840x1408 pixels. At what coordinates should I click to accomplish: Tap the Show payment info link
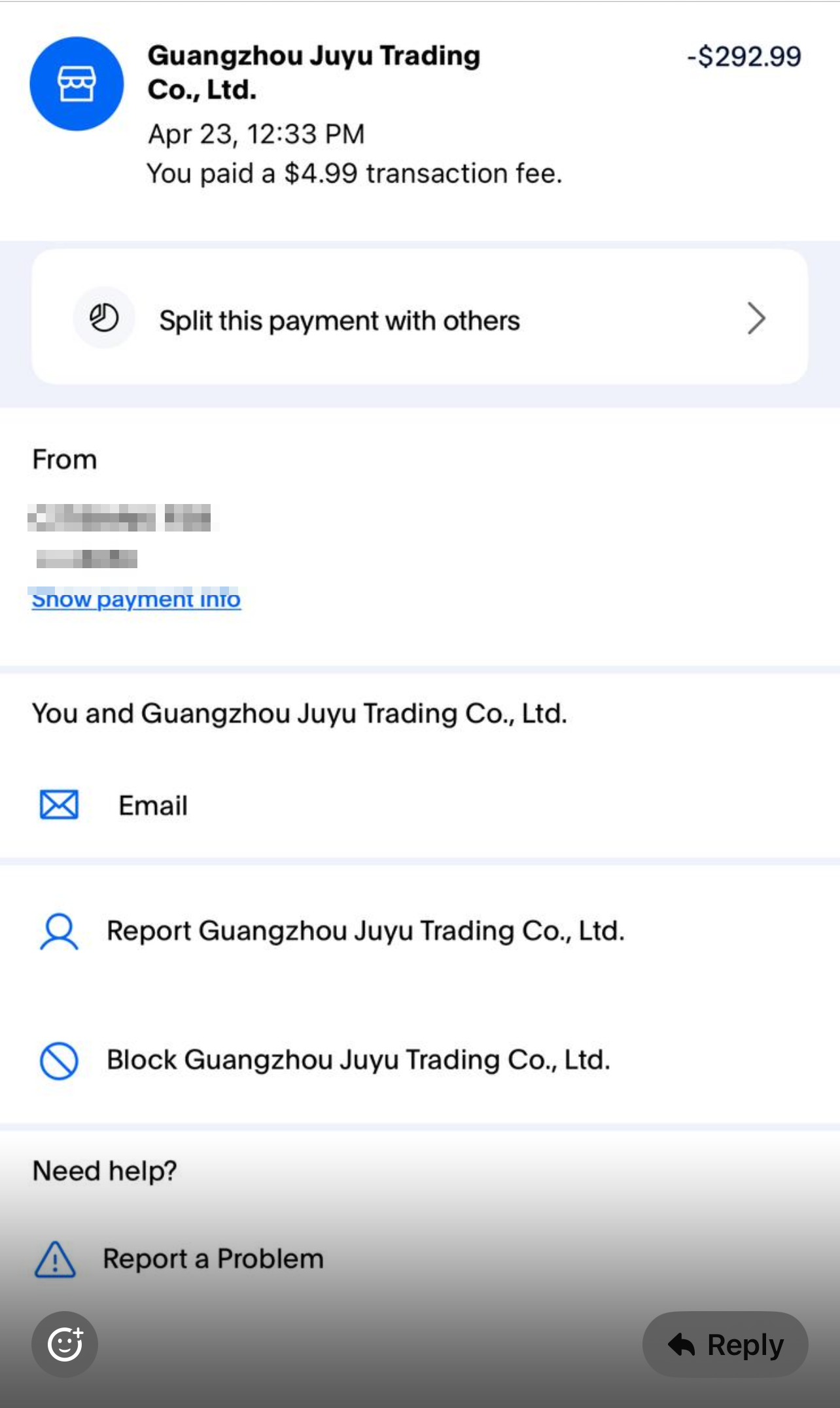(x=136, y=599)
